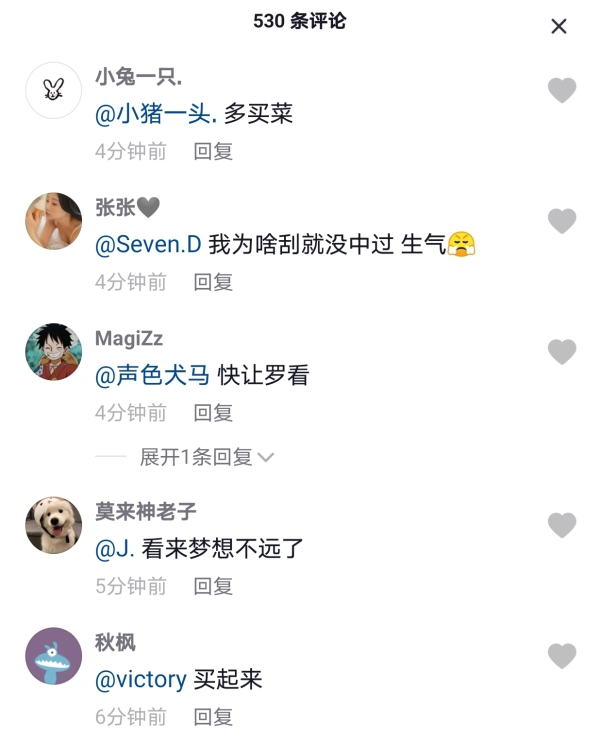600x743 pixels.
Task: Reply to 张张's comment
Action: click(213, 282)
